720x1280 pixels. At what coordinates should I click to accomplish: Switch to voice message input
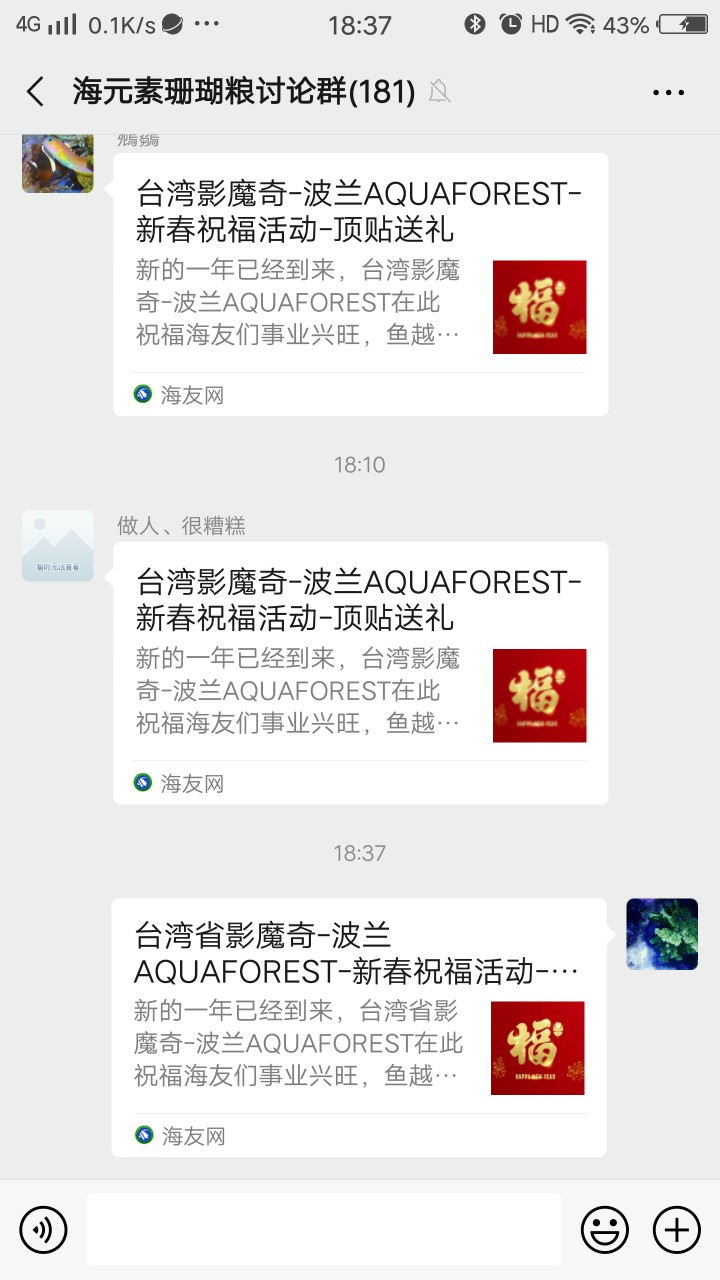43,1229
